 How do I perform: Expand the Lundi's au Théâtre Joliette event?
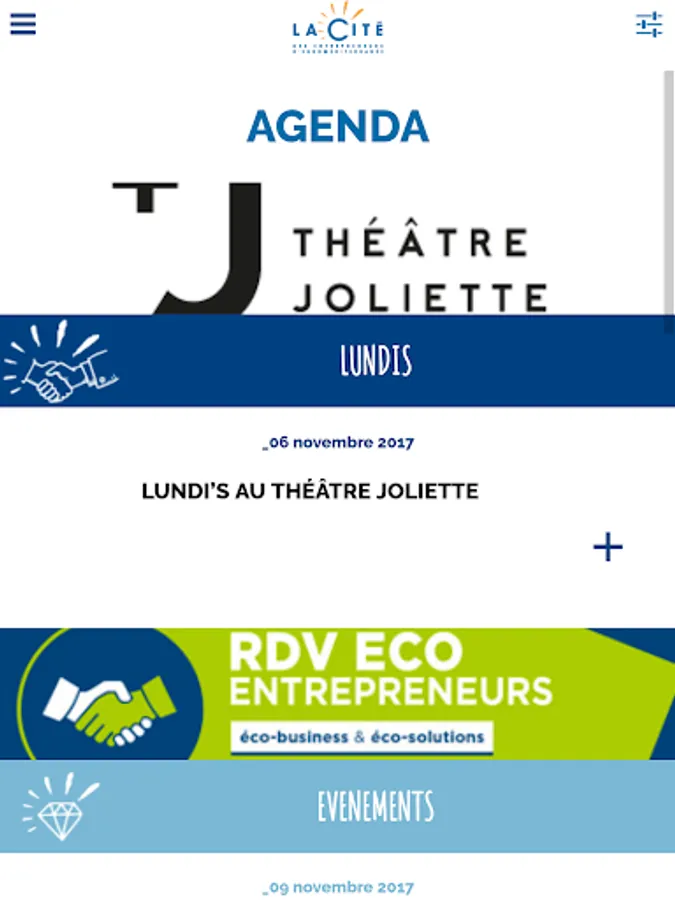click(x=607, y=547)
